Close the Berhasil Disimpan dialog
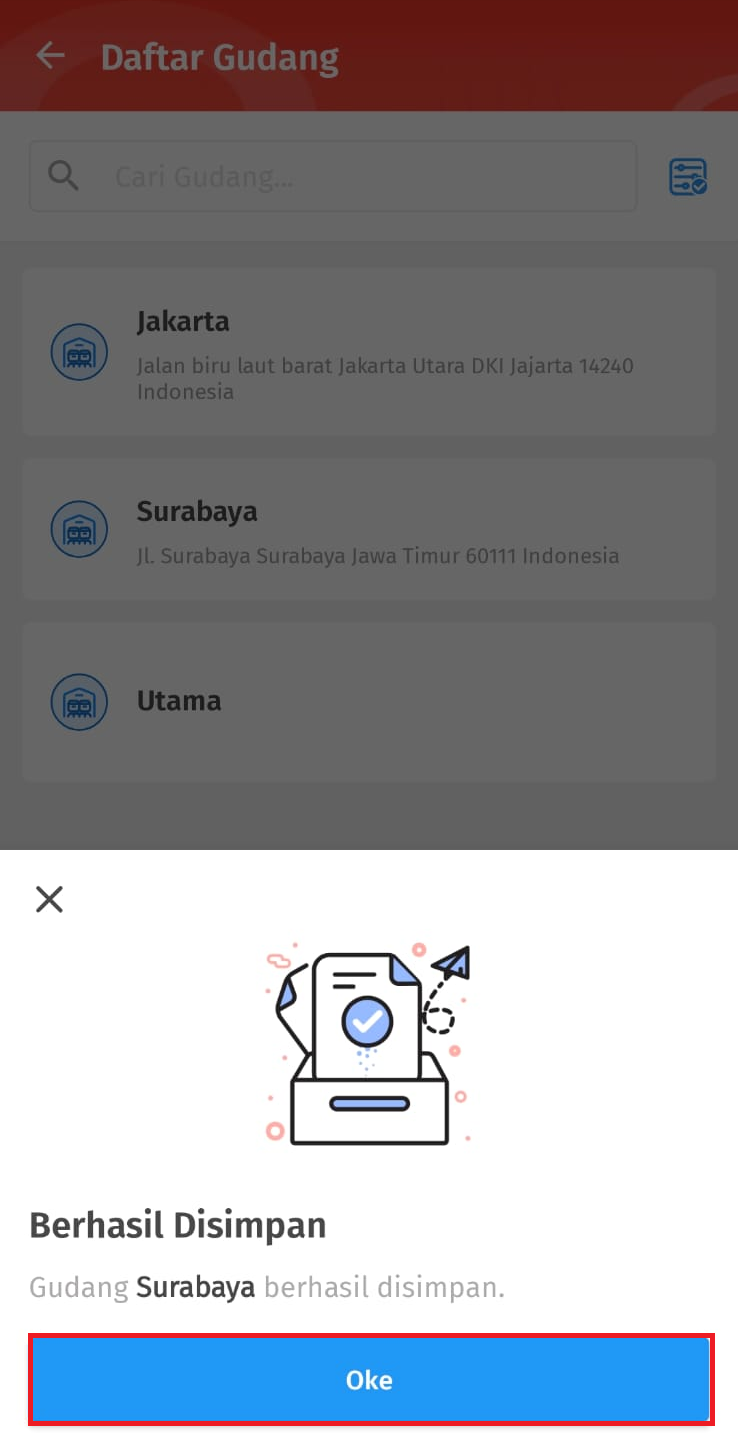The width and height of the screenshot is (738, 1449). pyautogui.click(x=49, y=899)
